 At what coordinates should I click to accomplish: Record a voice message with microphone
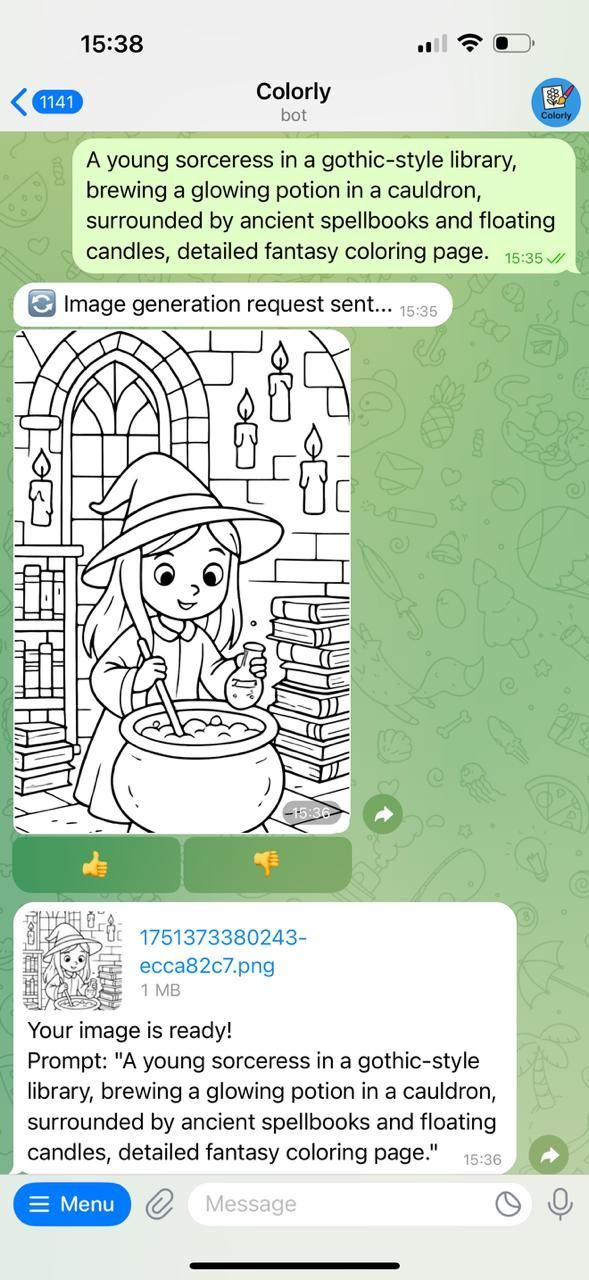pyautogui.click(x=561, y=1204)
